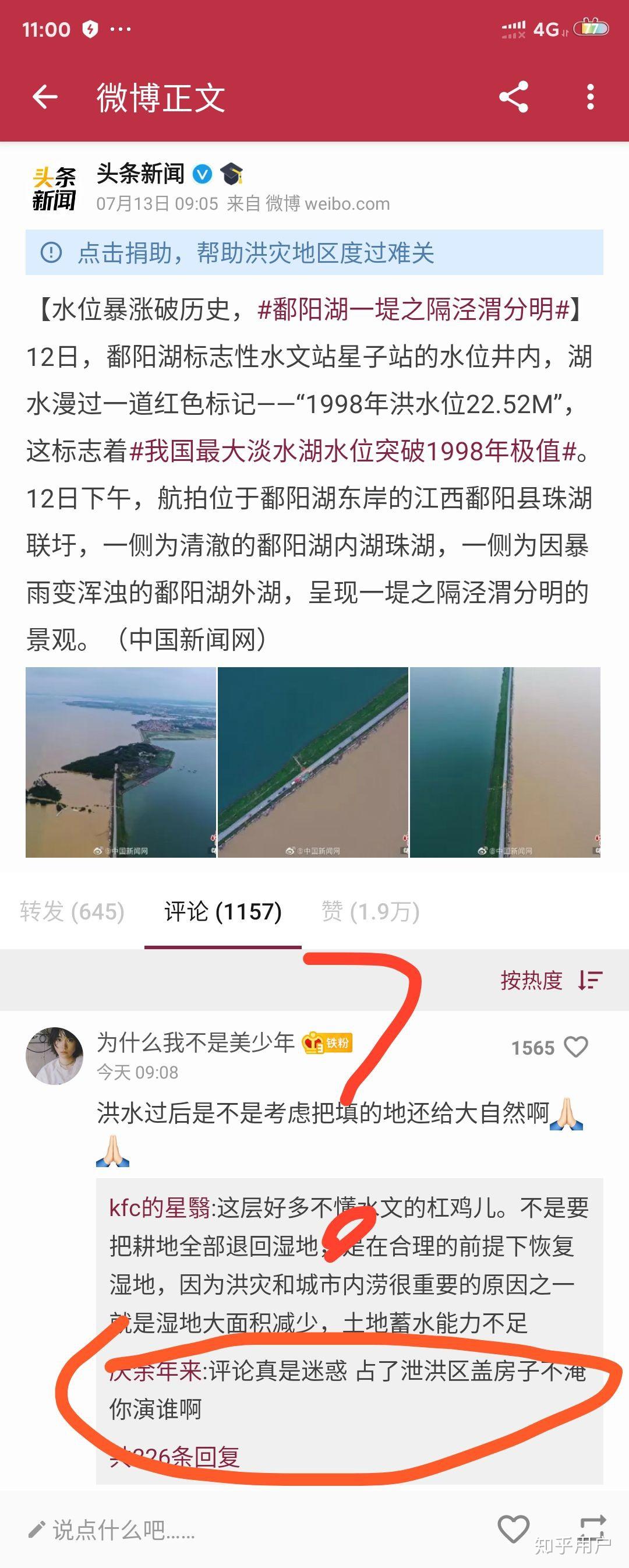Viewport: 629px width, 1568px height.
Task: Switch to the 转发 (645) tab
Action: coord(72,911)
